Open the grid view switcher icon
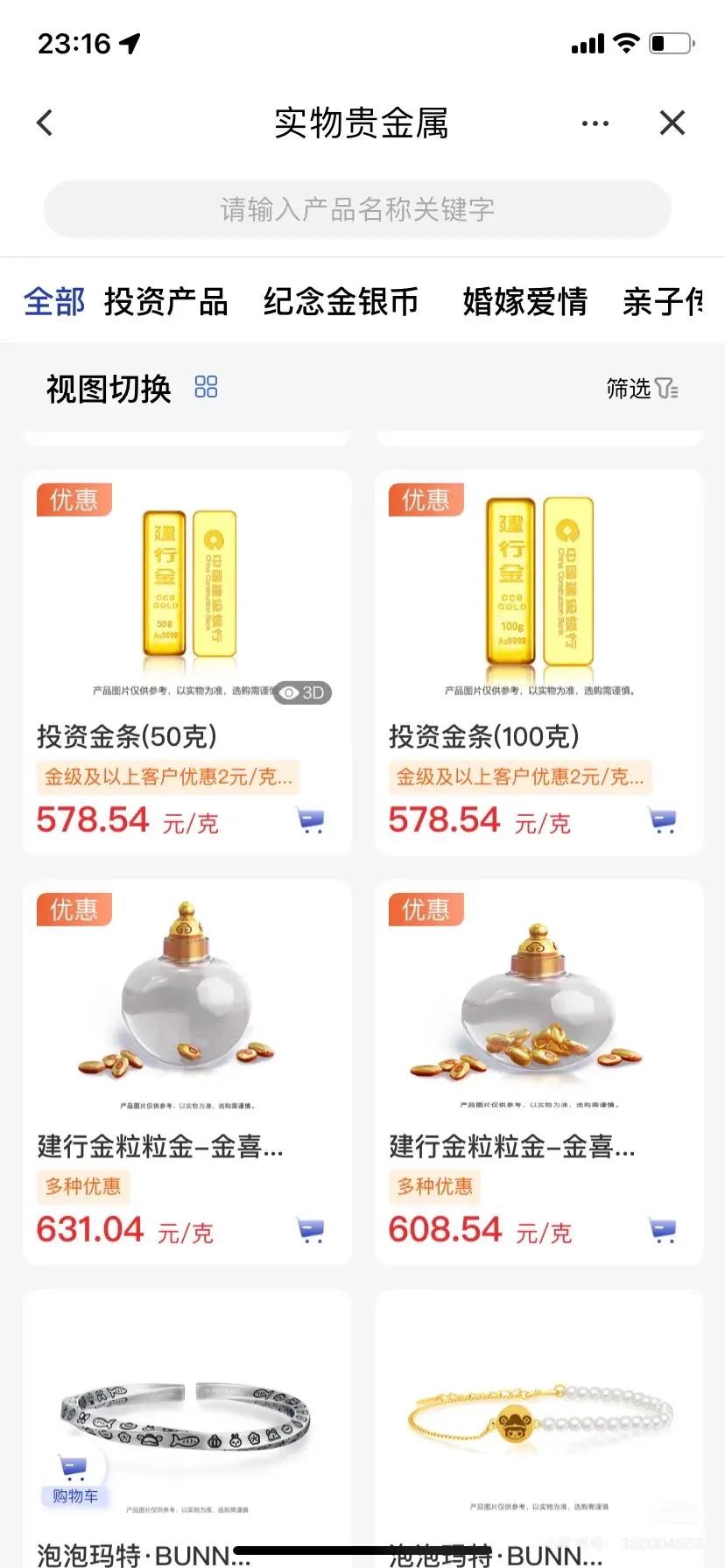Image resolution: width=725 pixels, height=1568 pixels. [x=205, y=386]
